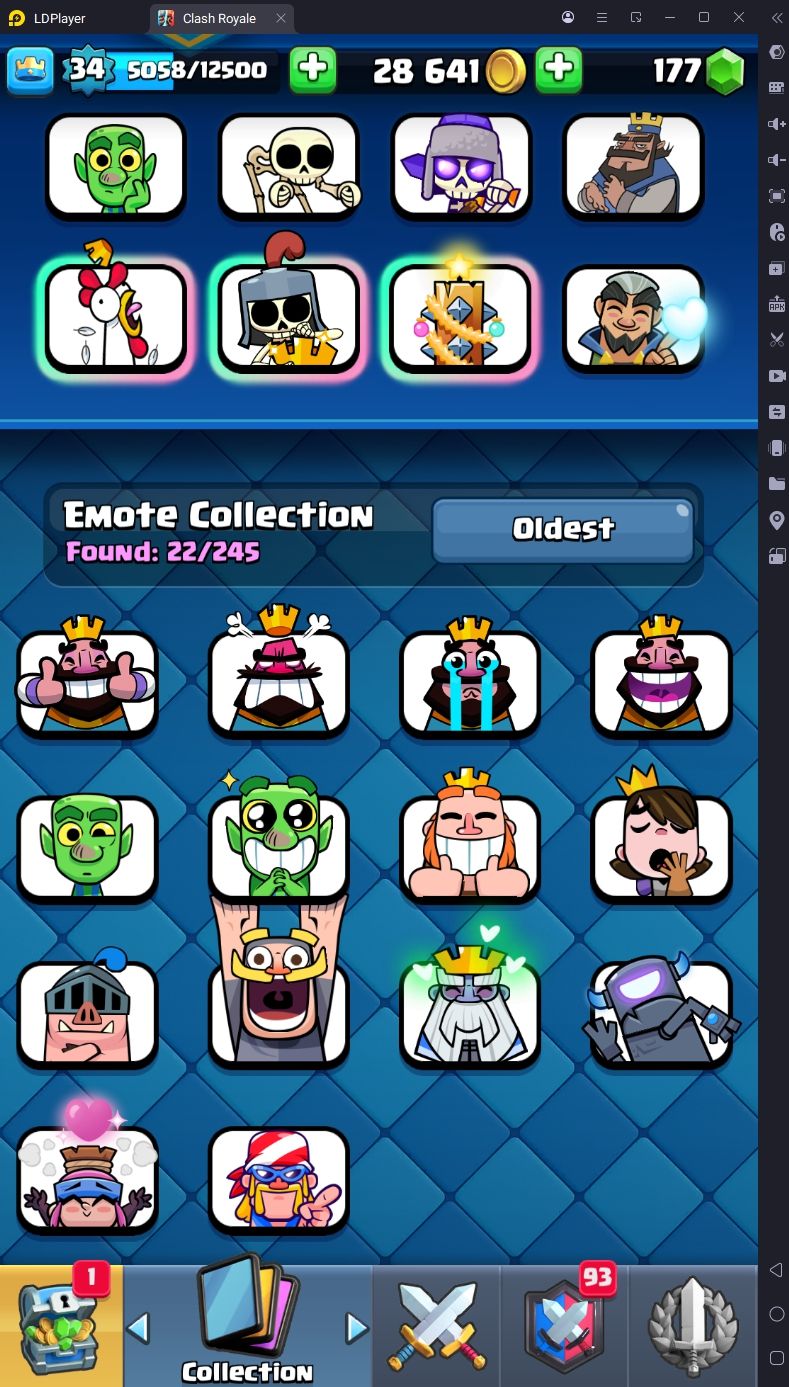Viewport: 789px width, 1387px height.
Task: Choose the yawning princess emote
Action: 661,847
